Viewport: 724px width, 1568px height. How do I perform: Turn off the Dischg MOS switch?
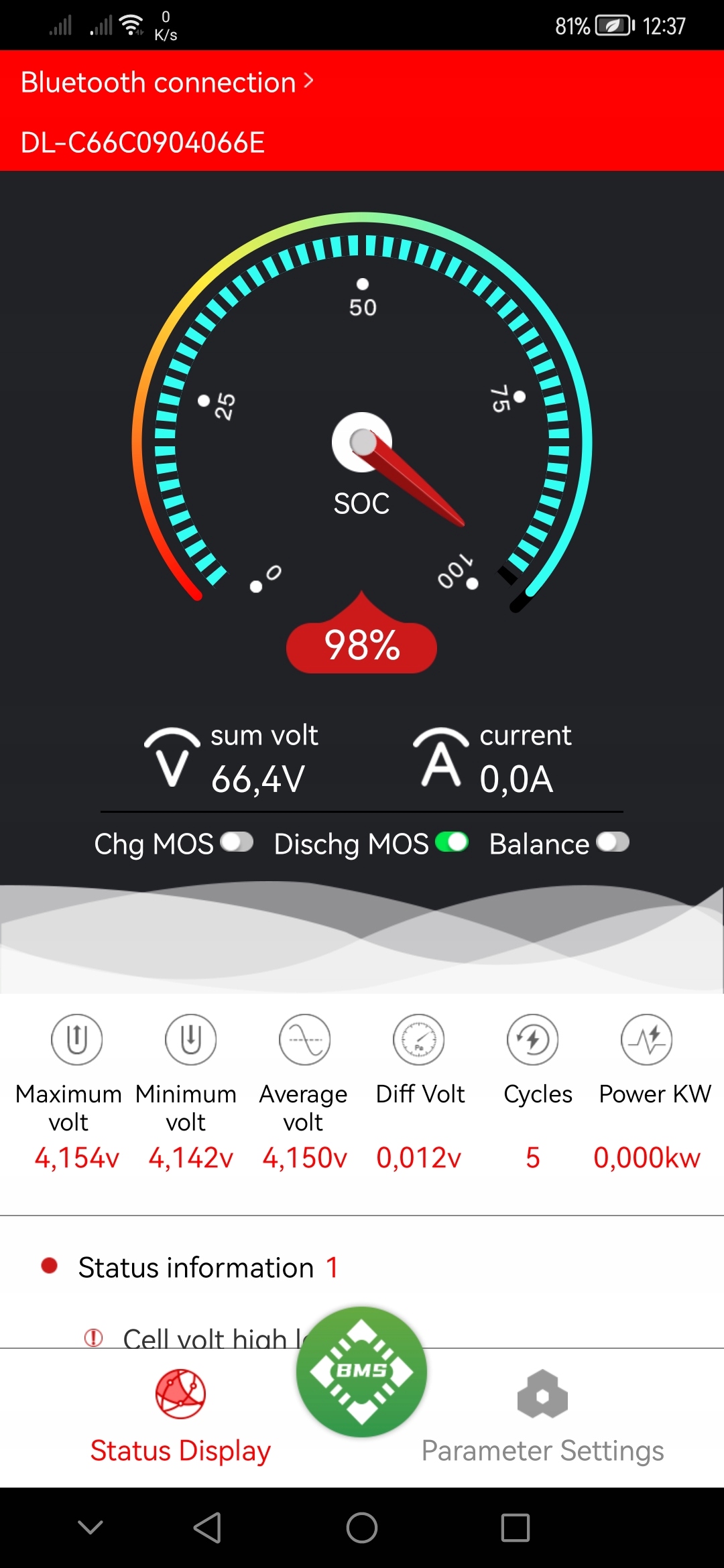click(451, 842)
